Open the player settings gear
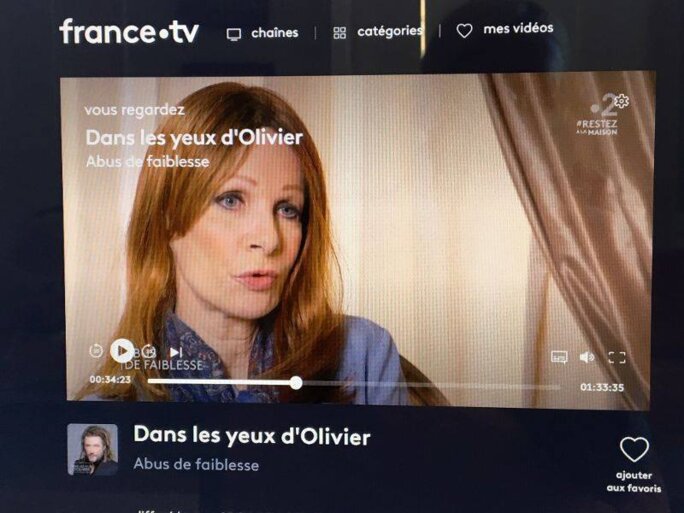684x513 pixels. pos(621,101)
